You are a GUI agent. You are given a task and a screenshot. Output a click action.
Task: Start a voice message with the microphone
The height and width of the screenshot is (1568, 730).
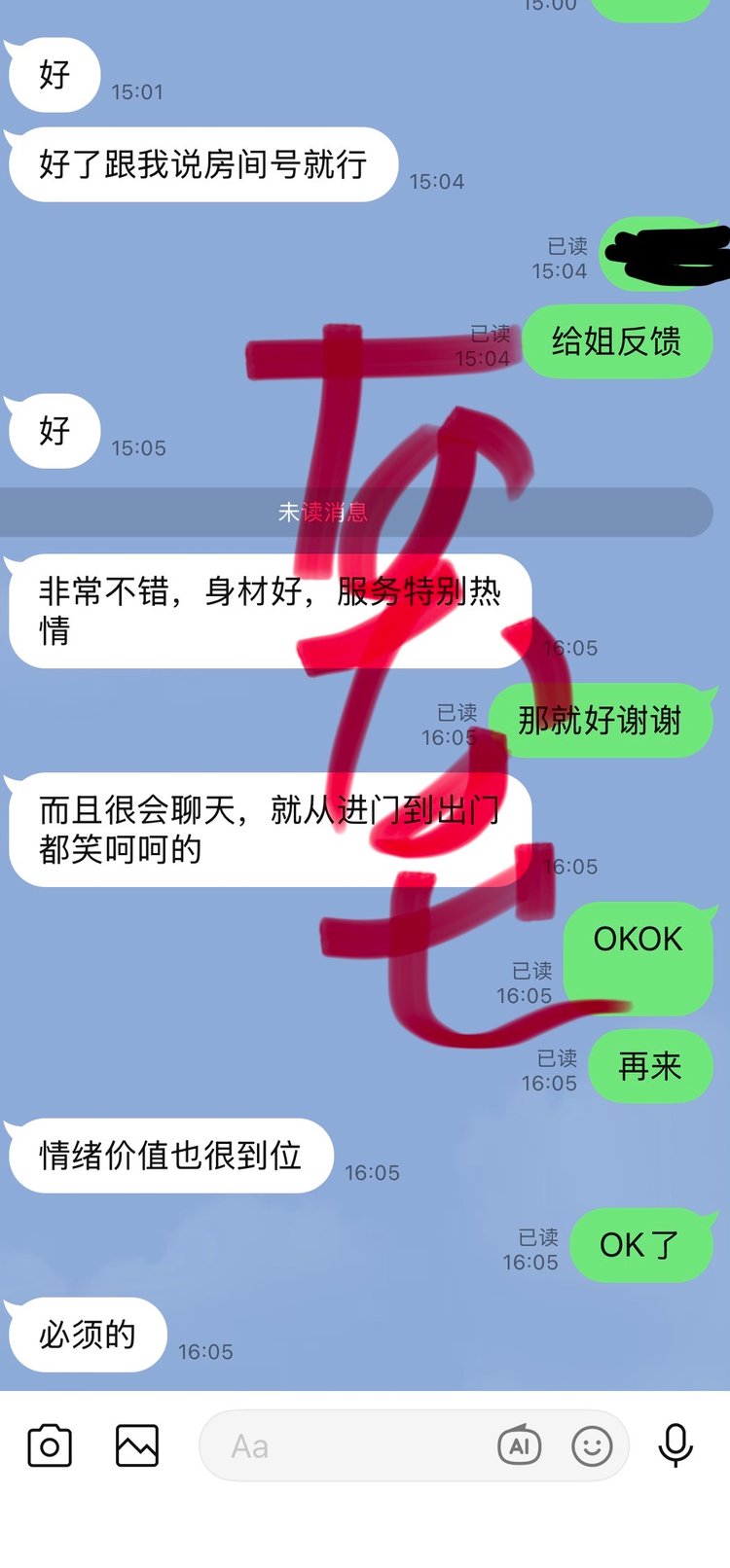(x=675, y=1445)
